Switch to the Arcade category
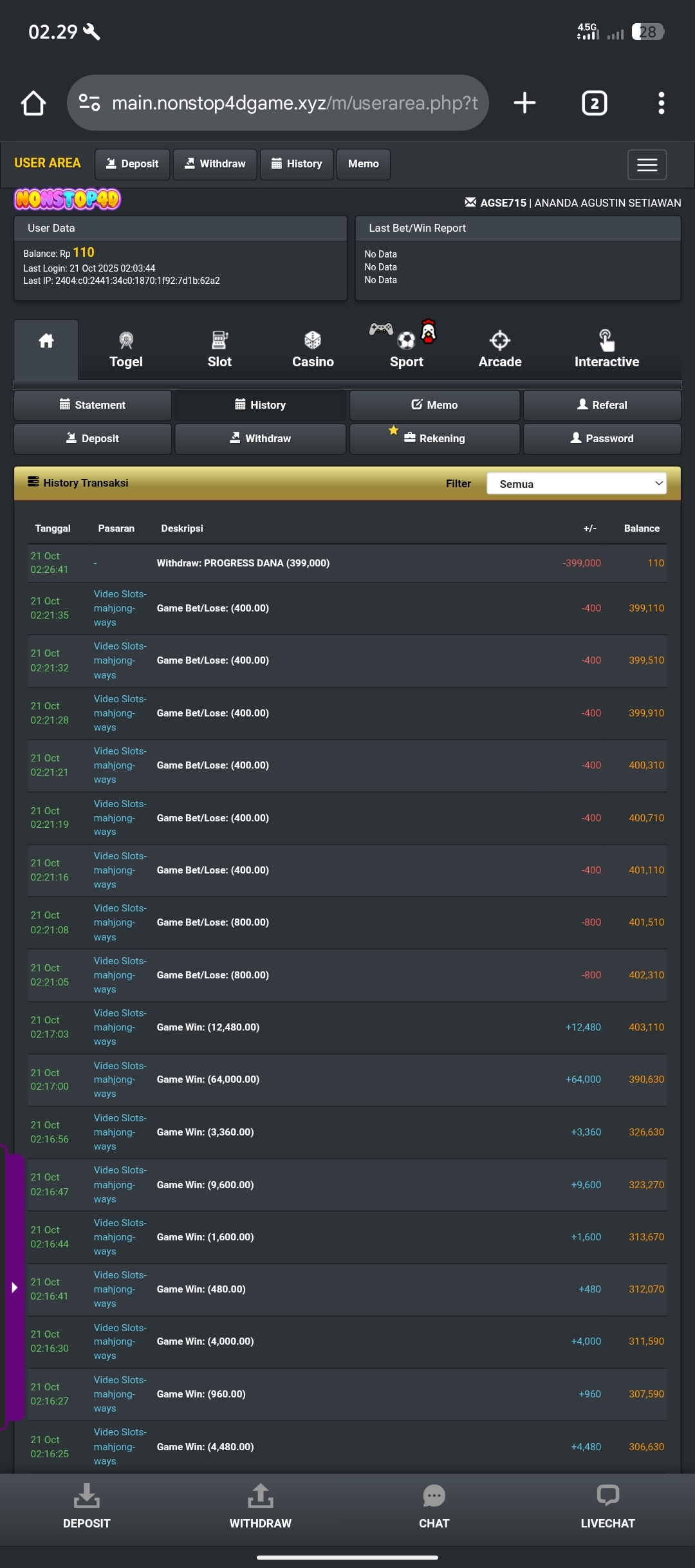The height and width of the screenshot is (1568, 695). [x=500, y=351]
